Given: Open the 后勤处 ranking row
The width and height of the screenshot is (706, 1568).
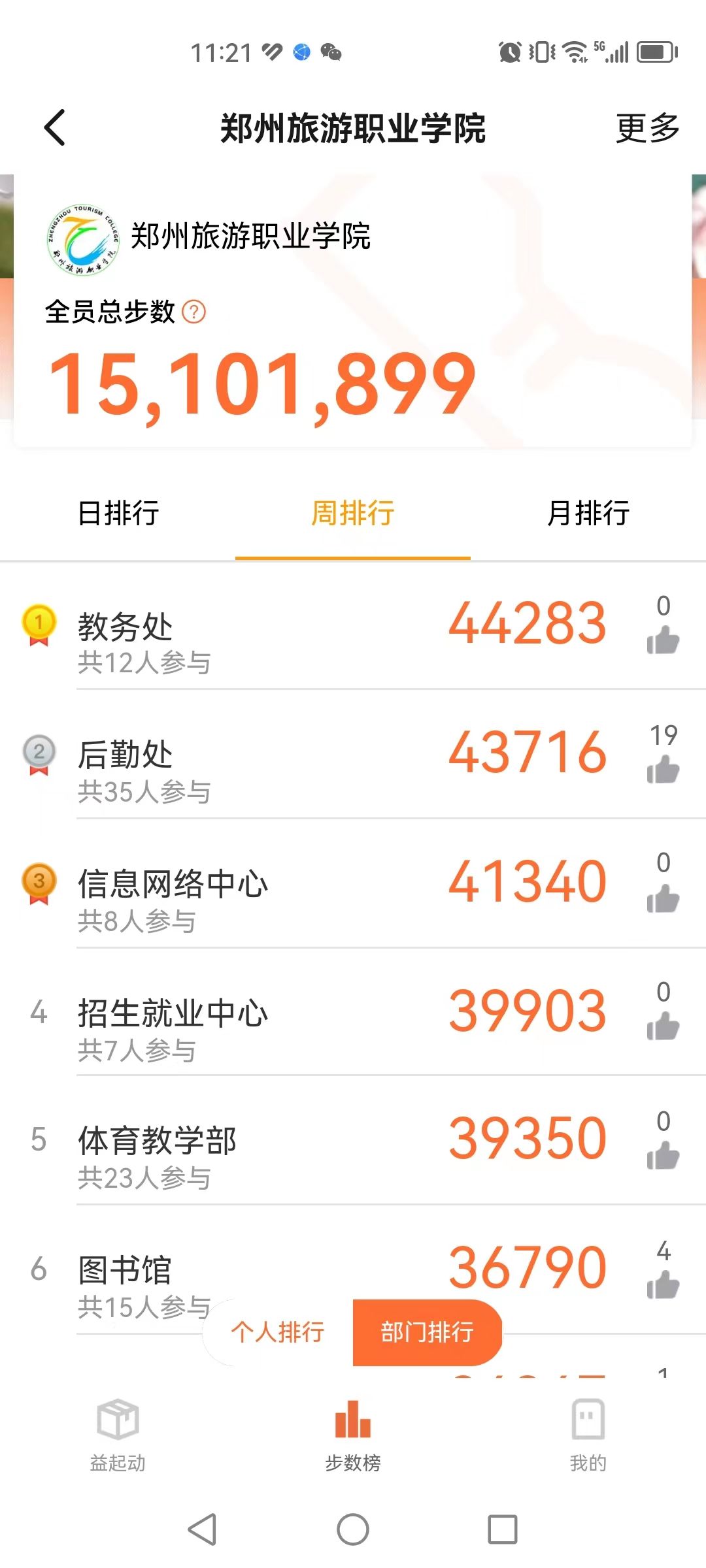Looking at the screenshot, I should 261,763.
